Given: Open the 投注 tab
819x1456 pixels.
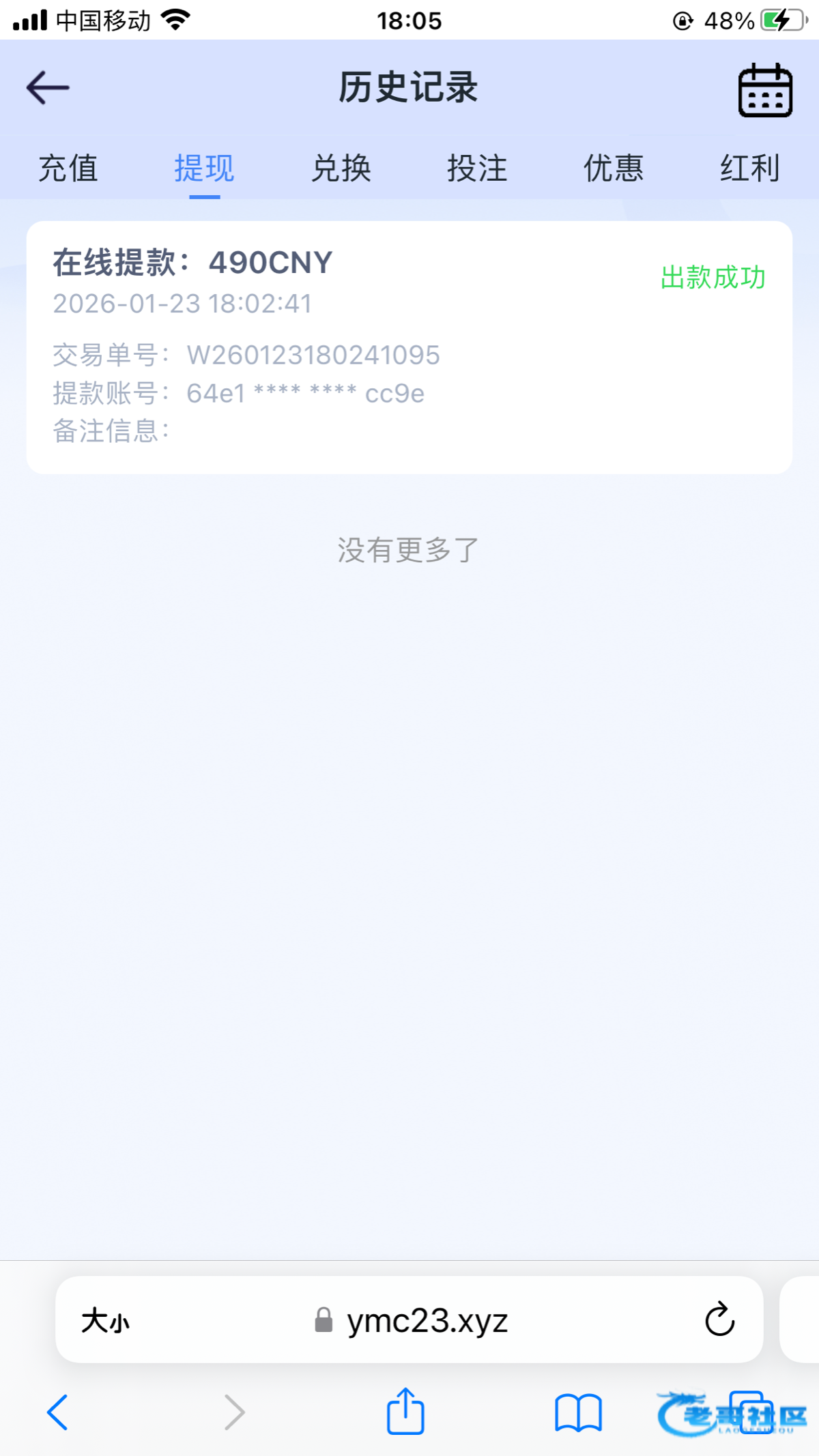Looking at the screenshot, I should pyautogui.click(x=477, y=169).
